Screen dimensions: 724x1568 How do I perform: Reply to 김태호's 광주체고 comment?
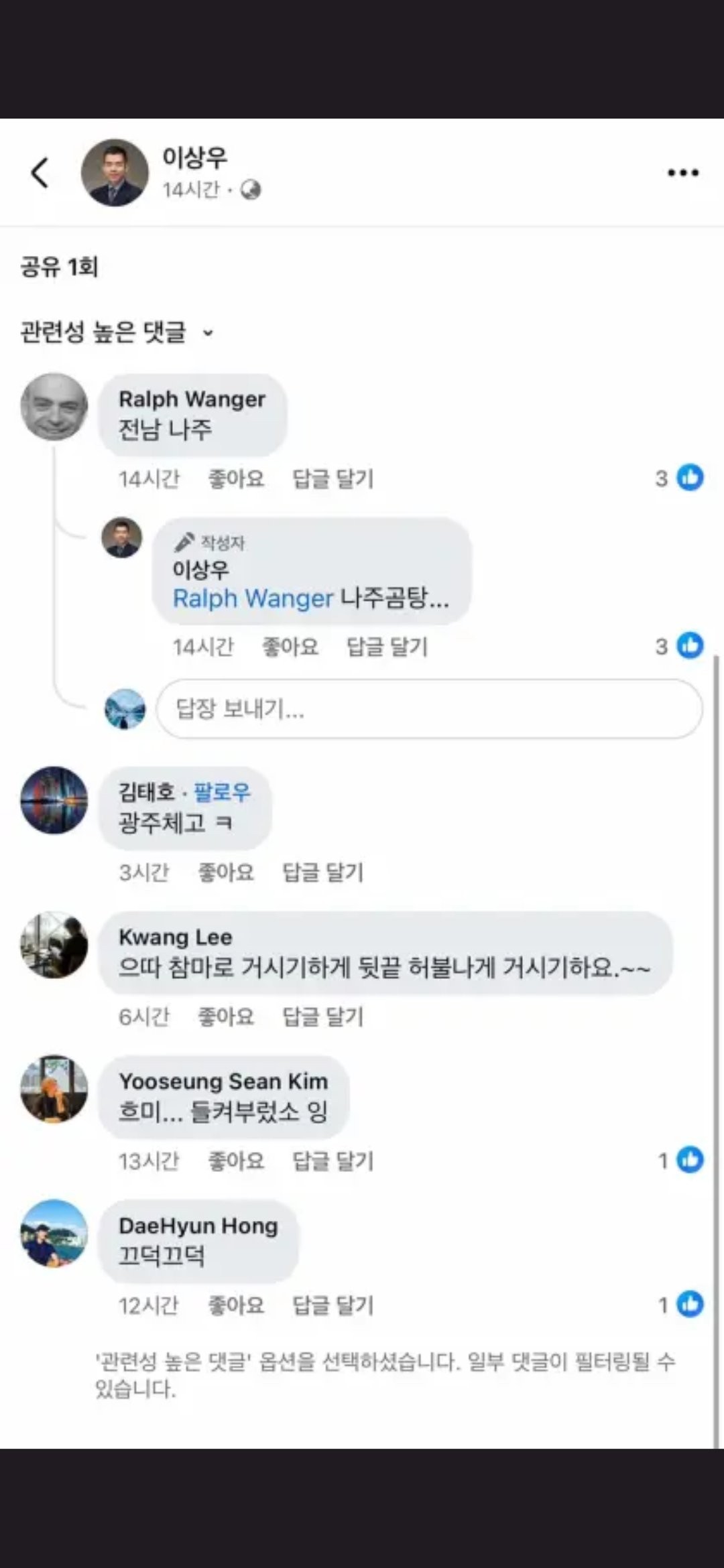click(322, 872)
